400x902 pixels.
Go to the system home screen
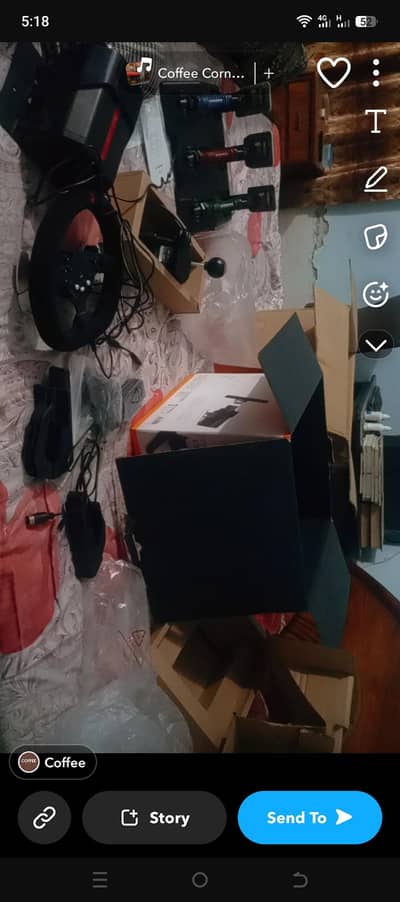coord(200,880)
